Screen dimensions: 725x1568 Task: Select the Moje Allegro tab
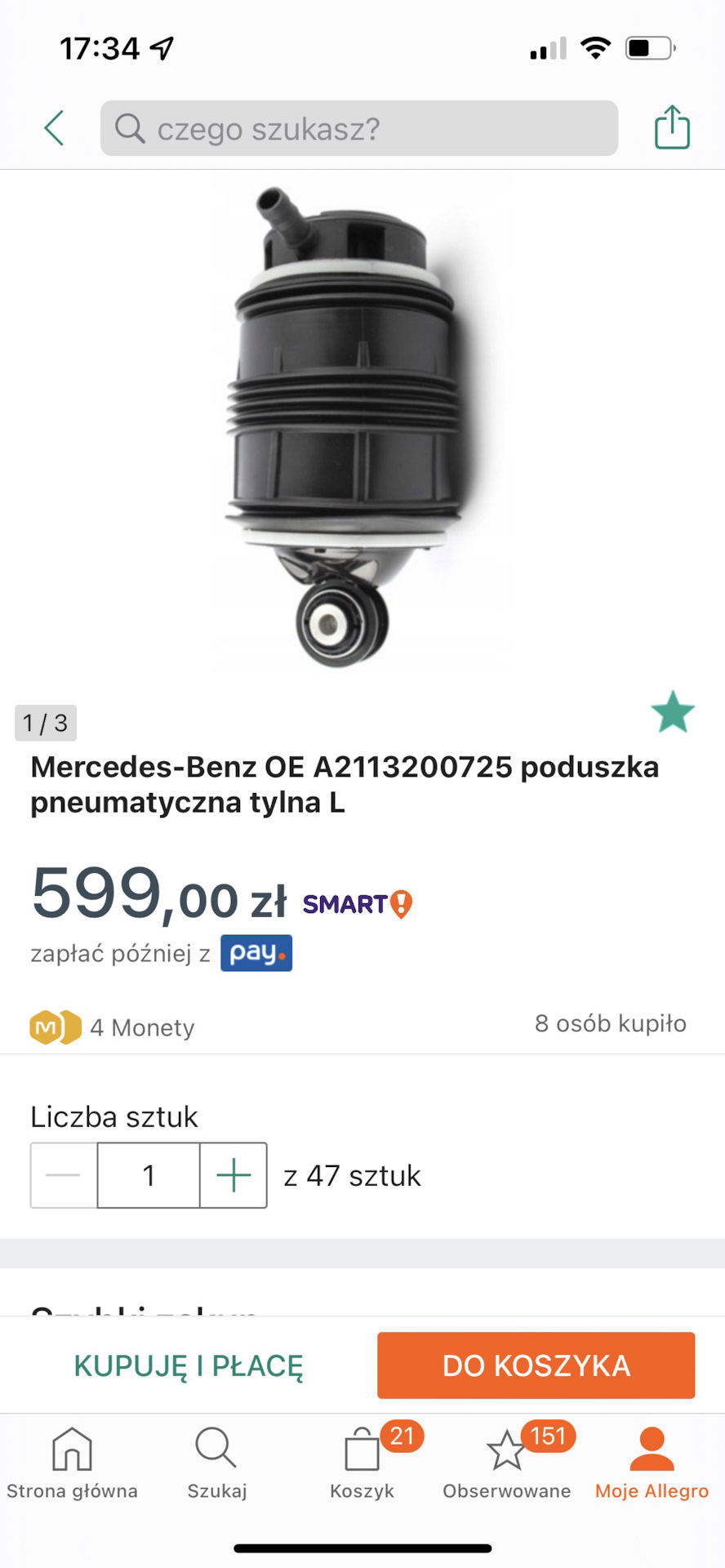652,1463
